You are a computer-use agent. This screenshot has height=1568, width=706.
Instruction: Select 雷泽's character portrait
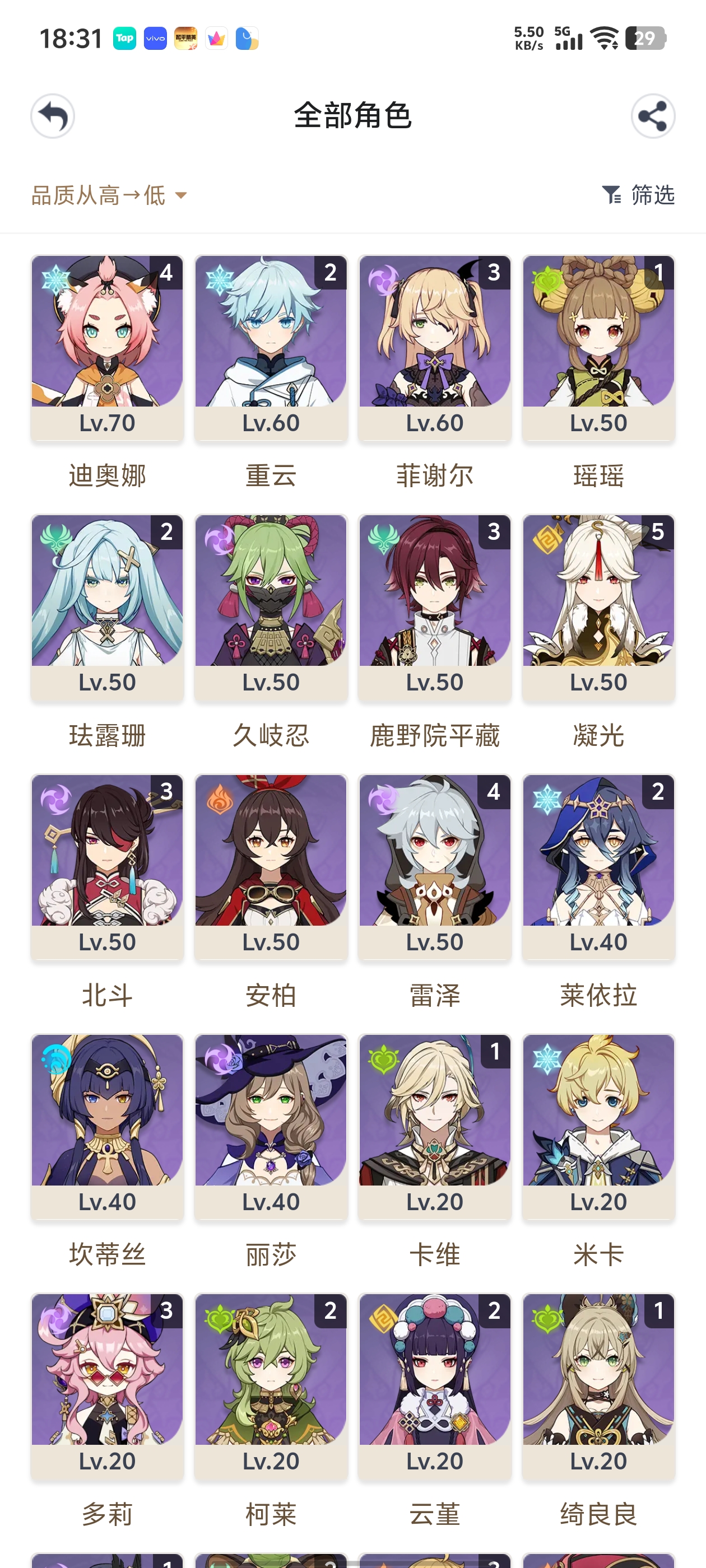tap(434, 850)
